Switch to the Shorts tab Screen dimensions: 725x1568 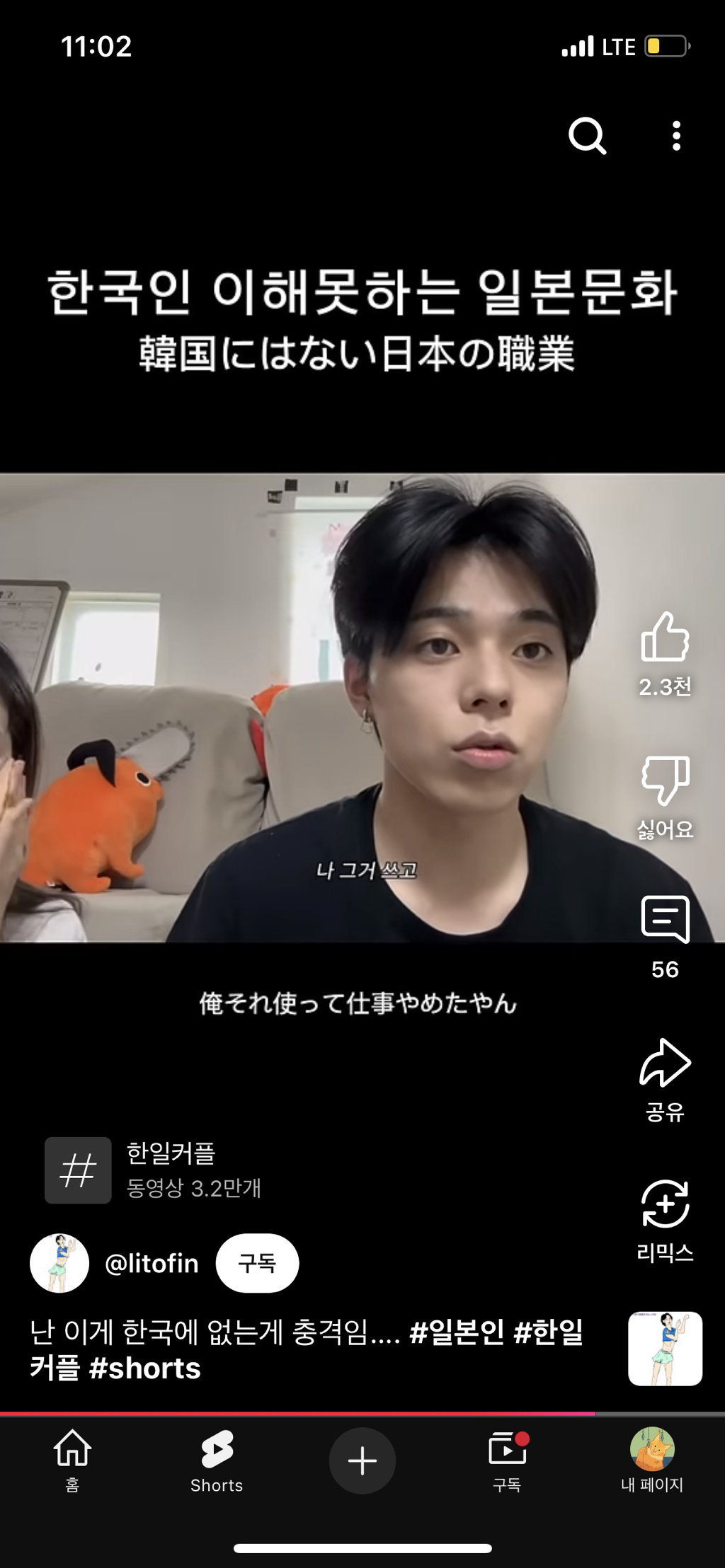217,1459
